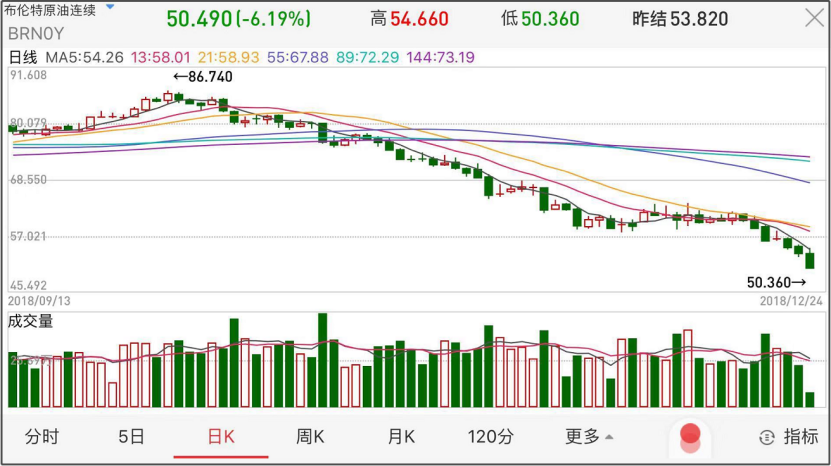Open the 指标 indicator settings
831x466 pixels.
pyautogui.click(x=789, y=436)
